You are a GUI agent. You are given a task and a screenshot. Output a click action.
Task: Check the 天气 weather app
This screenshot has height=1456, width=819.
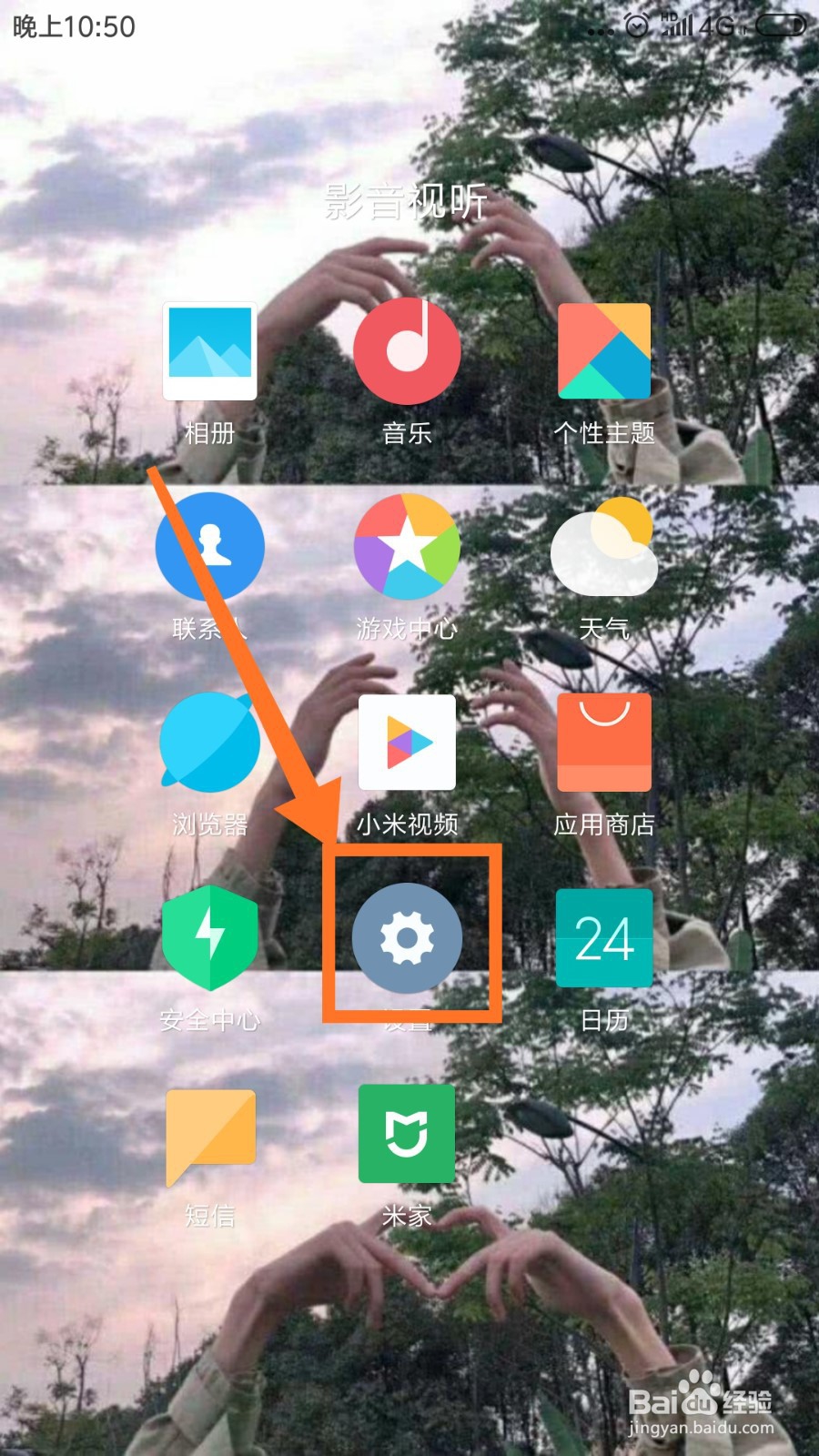click(605, 546)
